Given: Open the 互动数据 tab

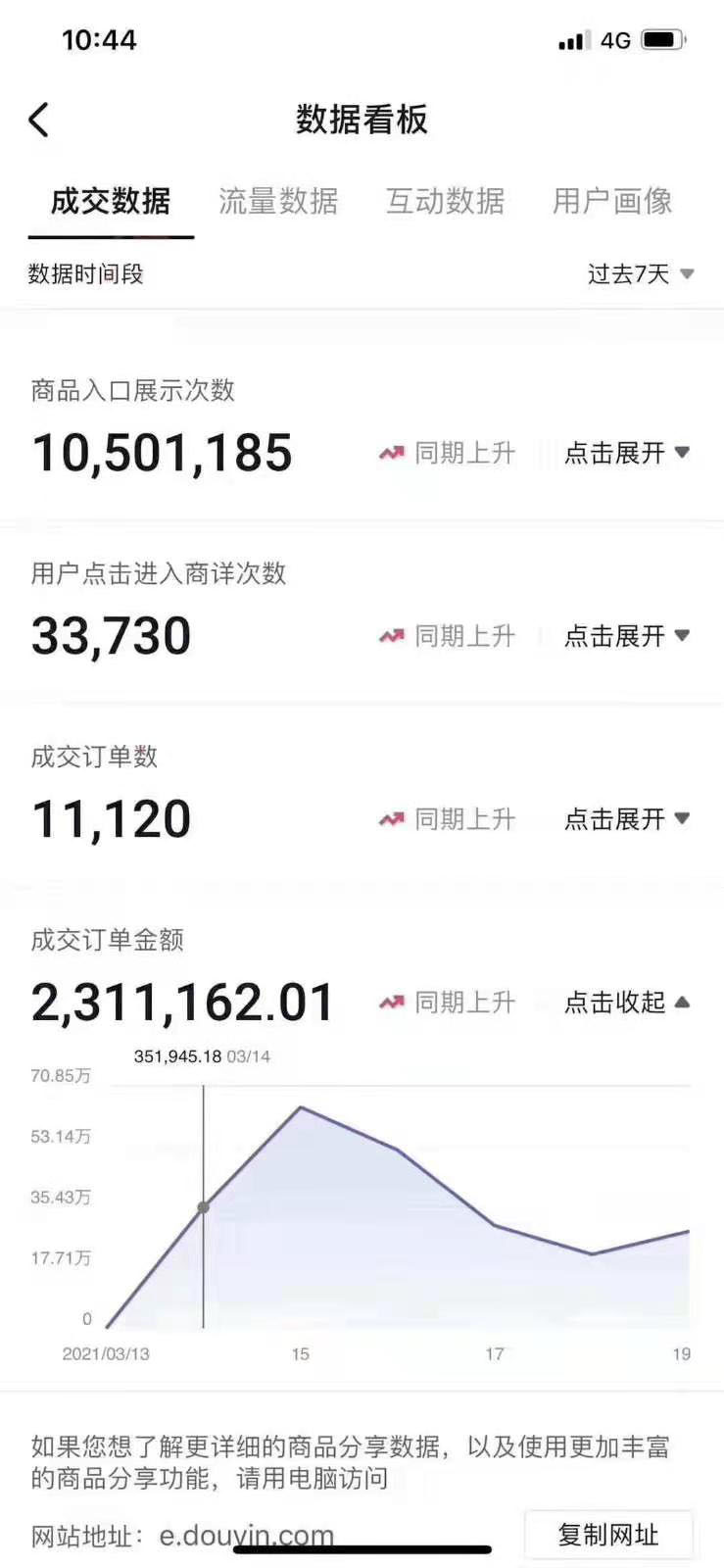Looking at the screenshot, I should click(445, 202).
